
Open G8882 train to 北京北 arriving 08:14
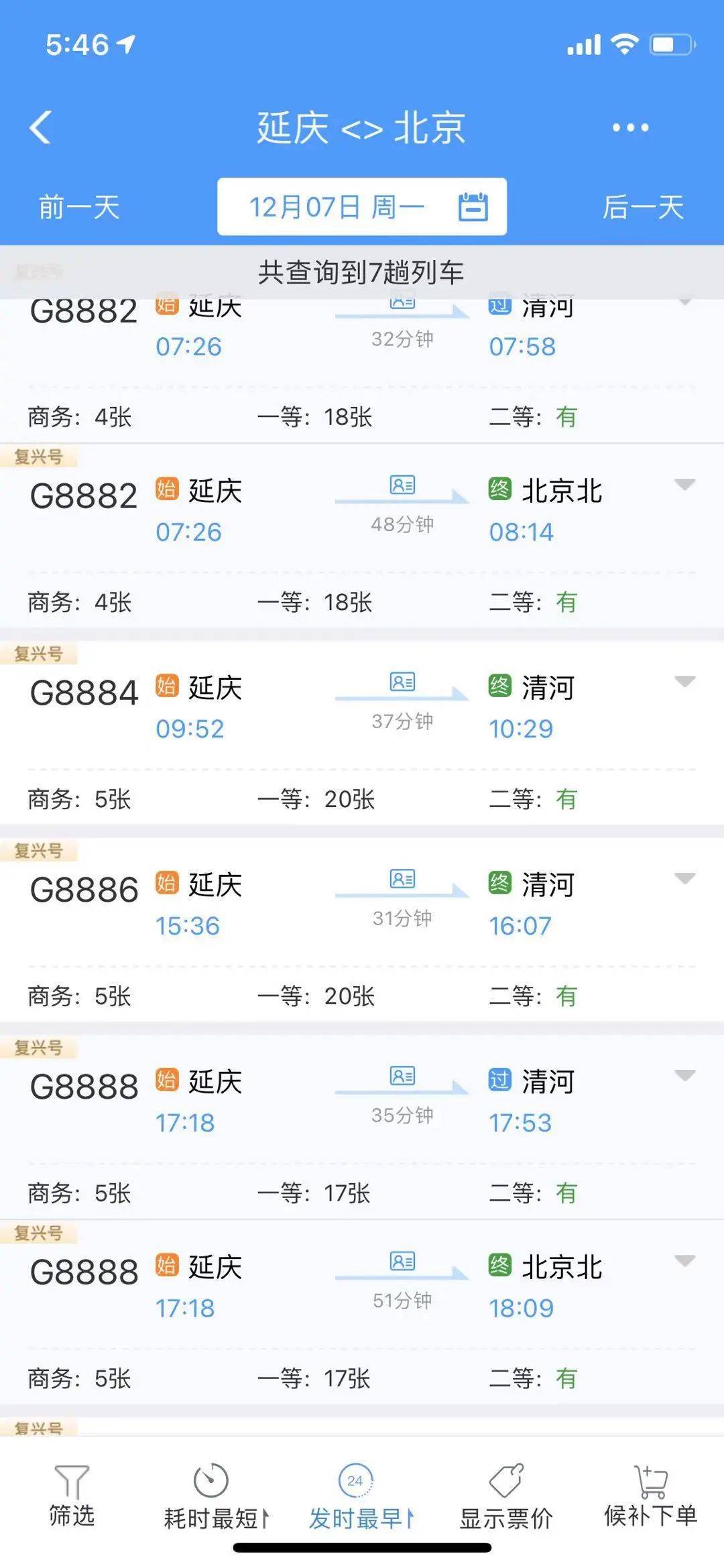[362, 536]
